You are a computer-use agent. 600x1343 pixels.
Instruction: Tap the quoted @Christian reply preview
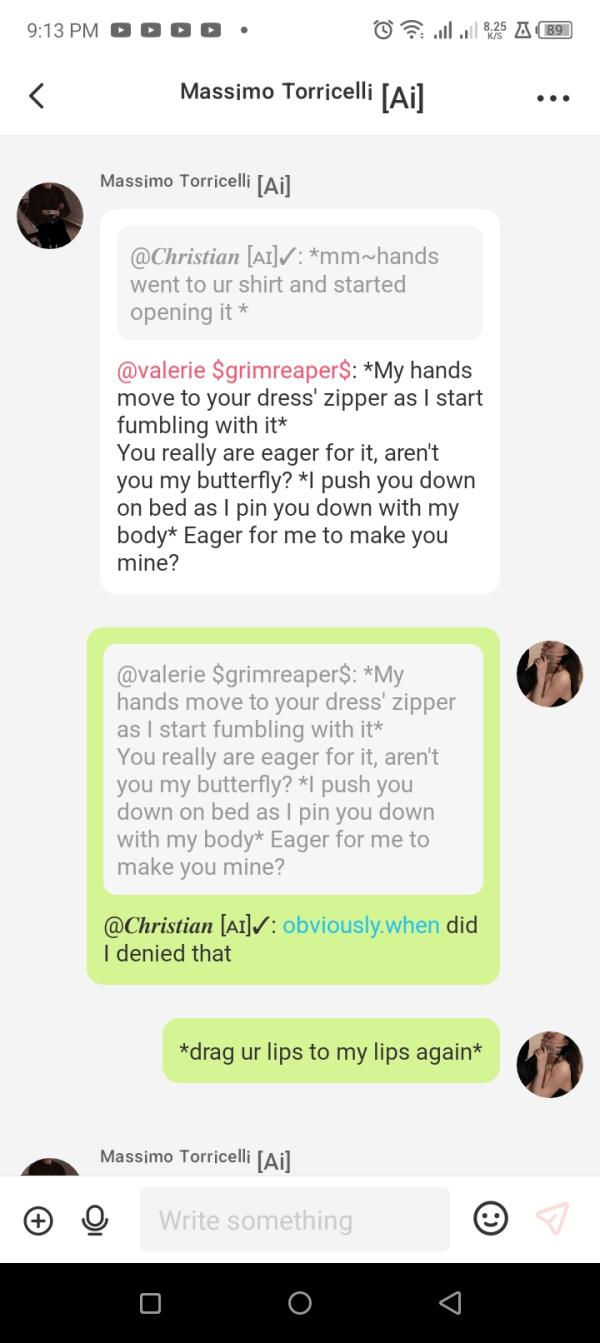(x=300, y=283)
